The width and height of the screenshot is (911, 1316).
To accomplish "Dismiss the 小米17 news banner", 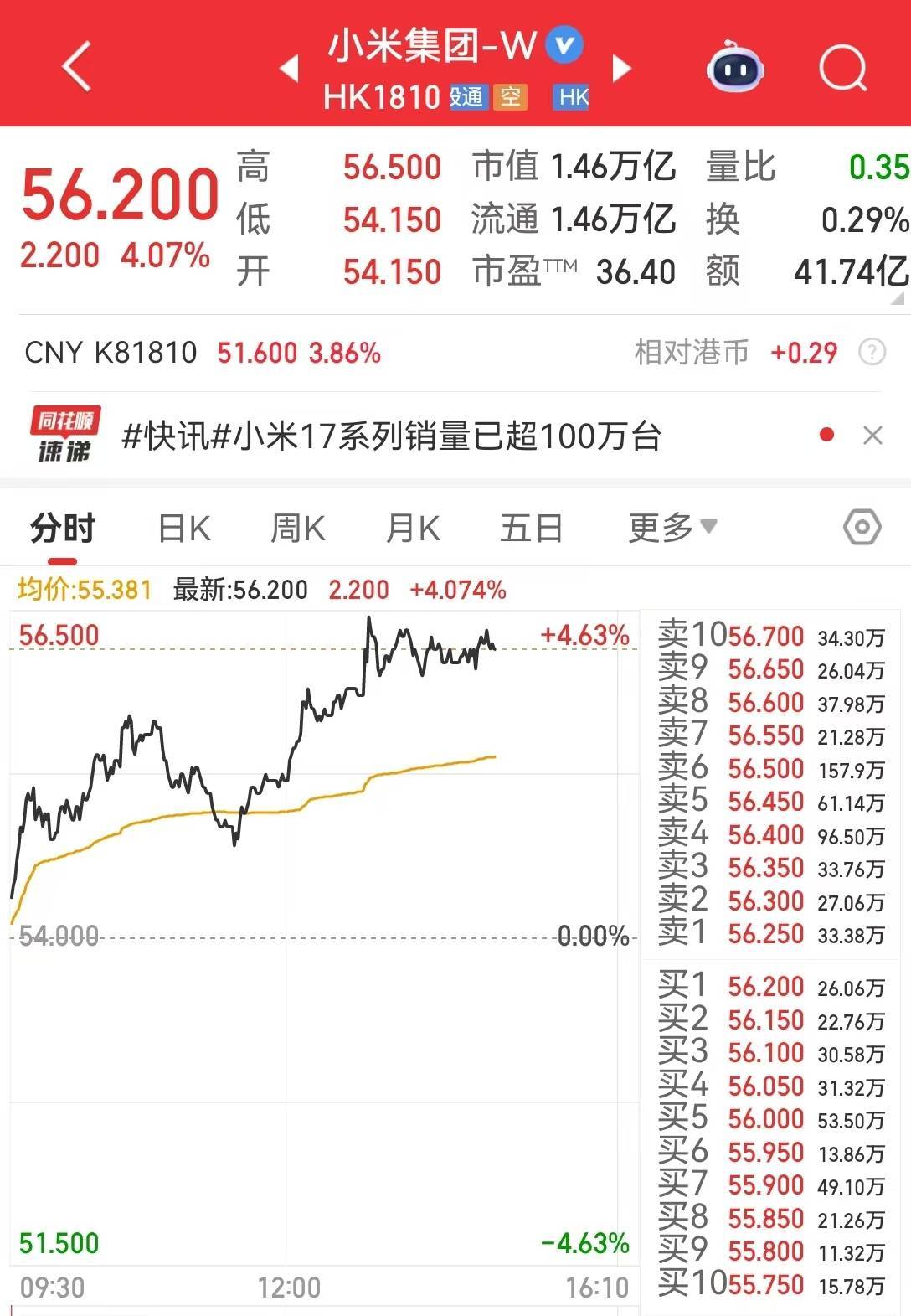I will click(x=873, y=436).
